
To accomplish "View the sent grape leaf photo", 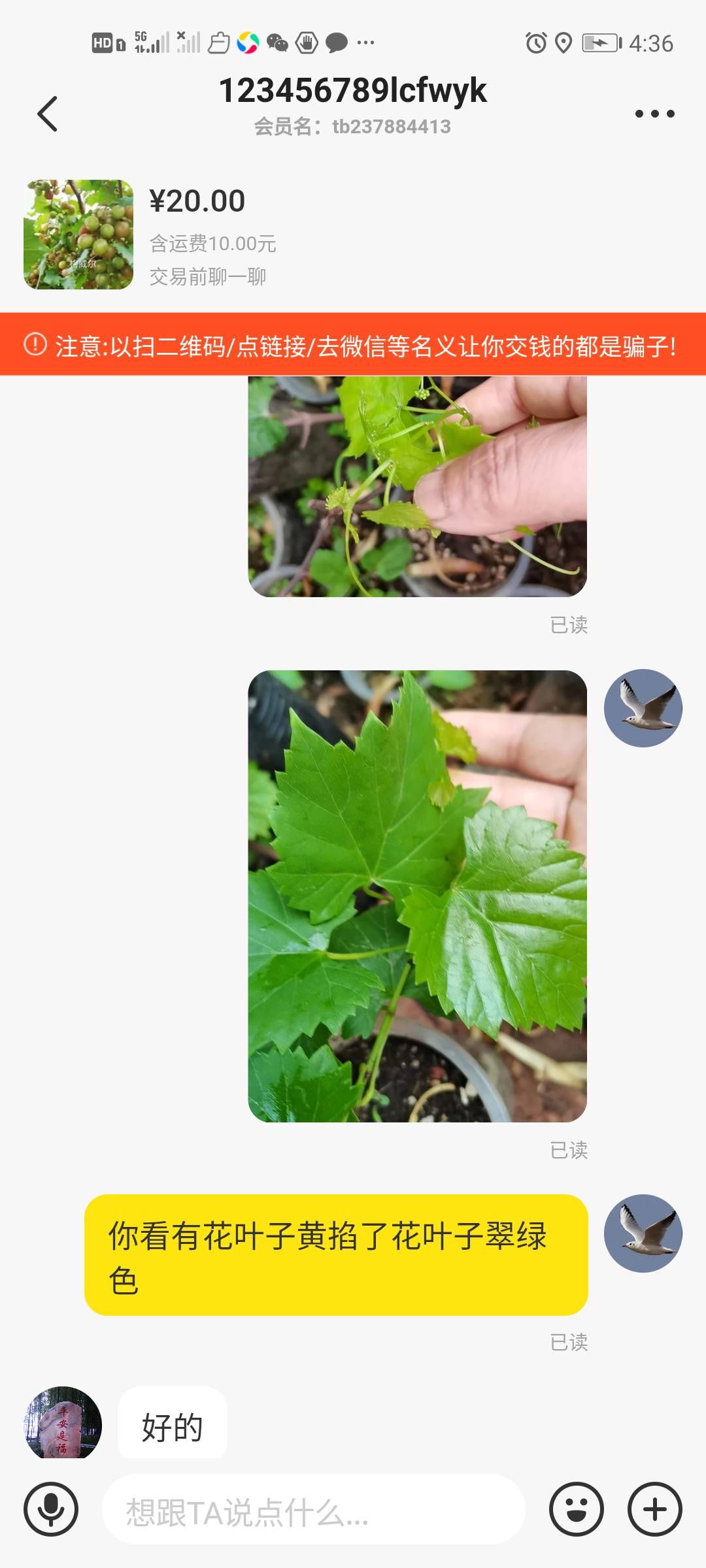I will click(x=417, y=896).
